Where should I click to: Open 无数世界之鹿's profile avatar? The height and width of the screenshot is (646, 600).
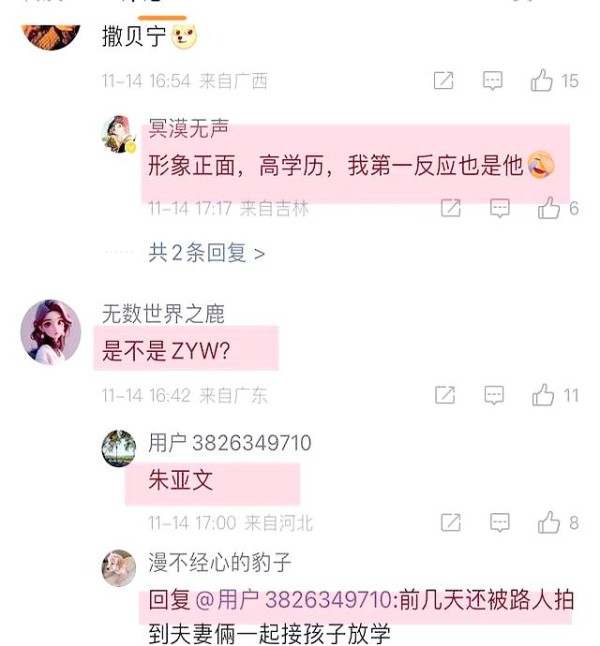(x=50, y=332)
